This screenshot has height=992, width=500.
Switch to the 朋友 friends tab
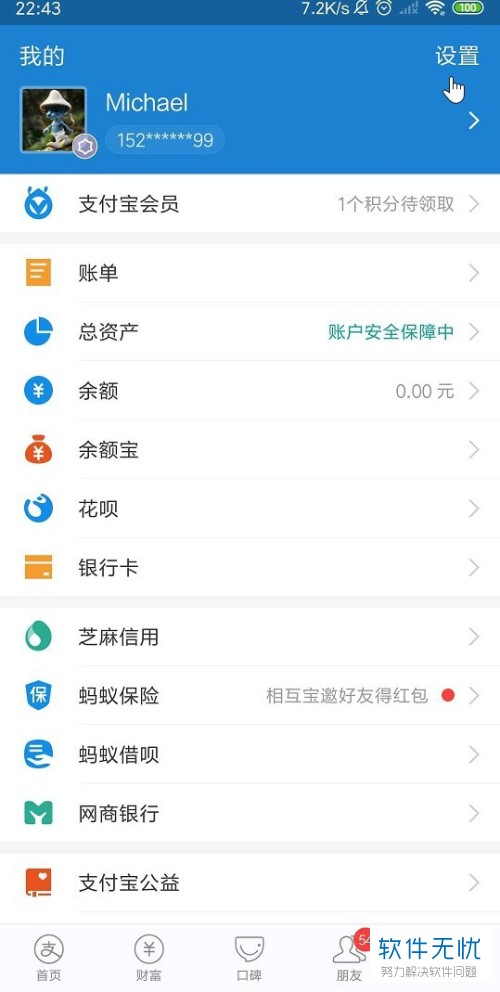(x=349, y=958)
